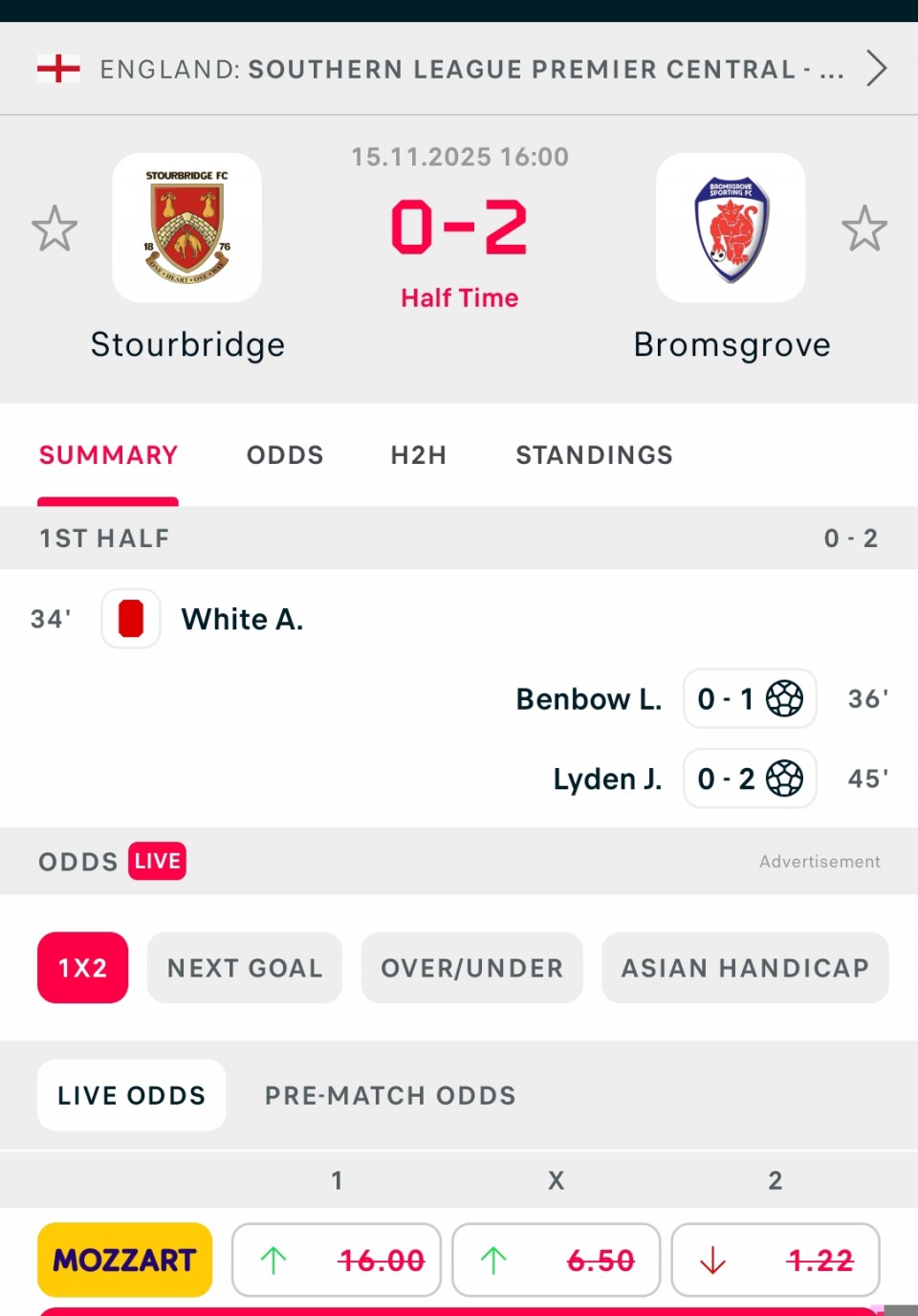
Task: Open the Bromsgrove team crest
Action: [x=731, y=228]
